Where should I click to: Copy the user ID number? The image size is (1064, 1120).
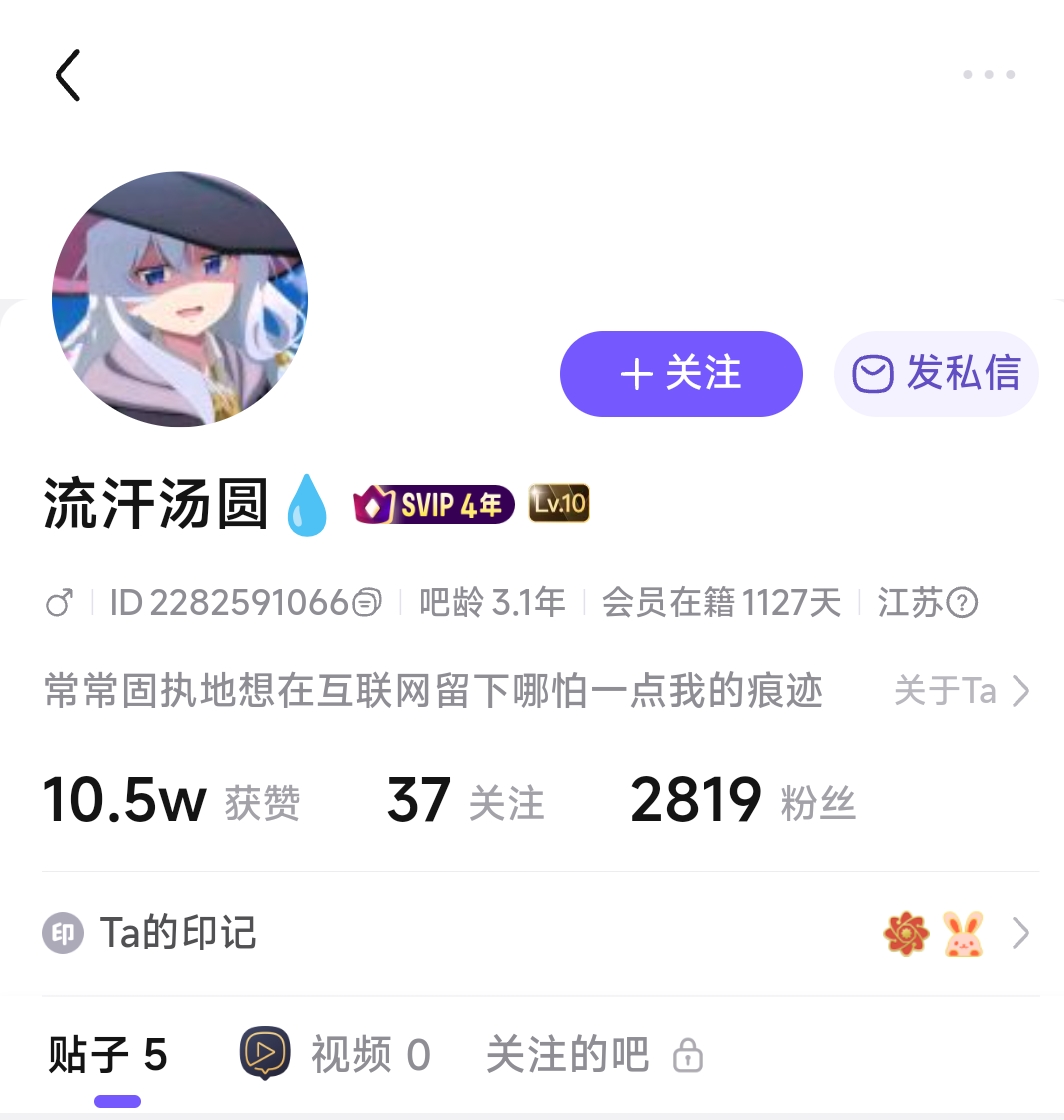[368, 603]
